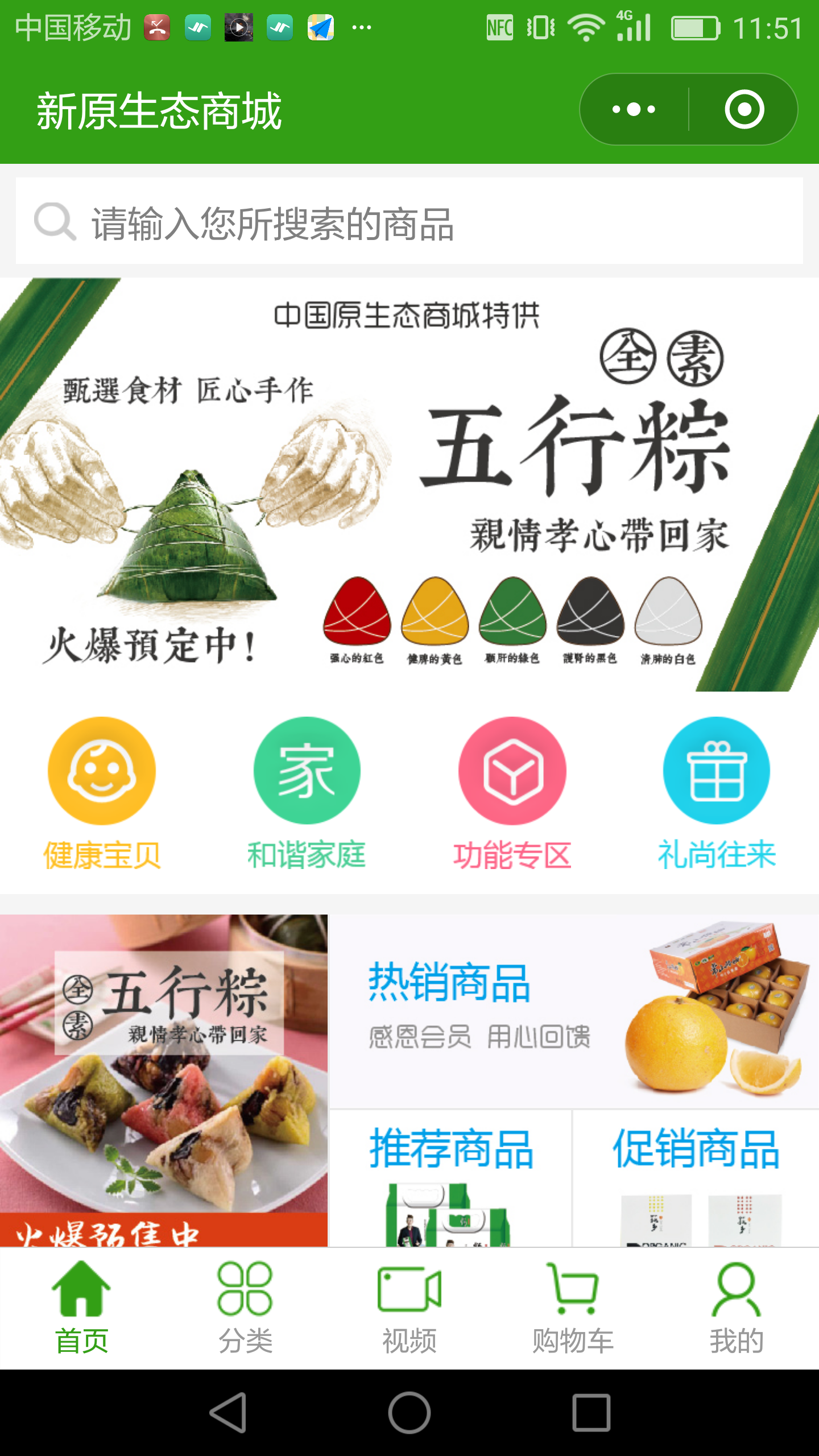This screenshot has height=1456, width=819.
Task: Switch to the 首页 tab
Action: tap(81, 1308)
